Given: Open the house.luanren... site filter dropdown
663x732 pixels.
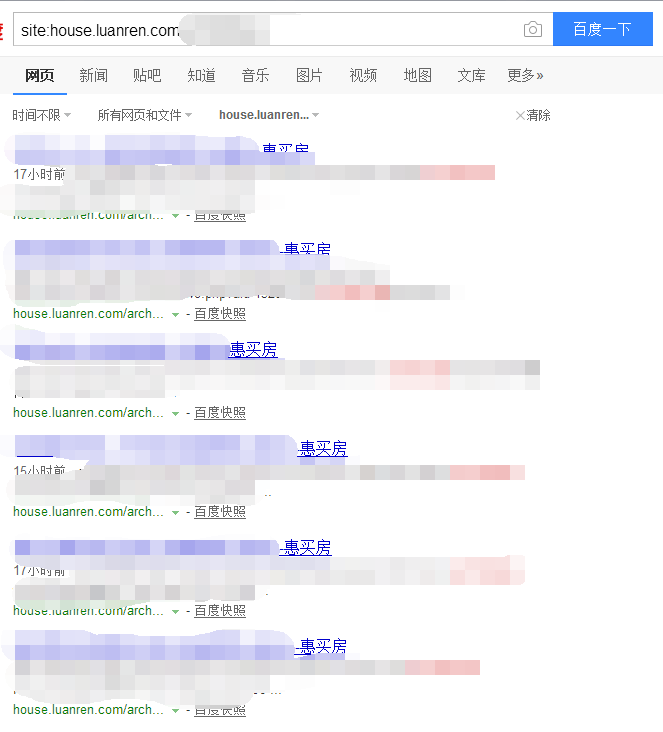Looking at the screenshot, I should click(x=268, y=115).
